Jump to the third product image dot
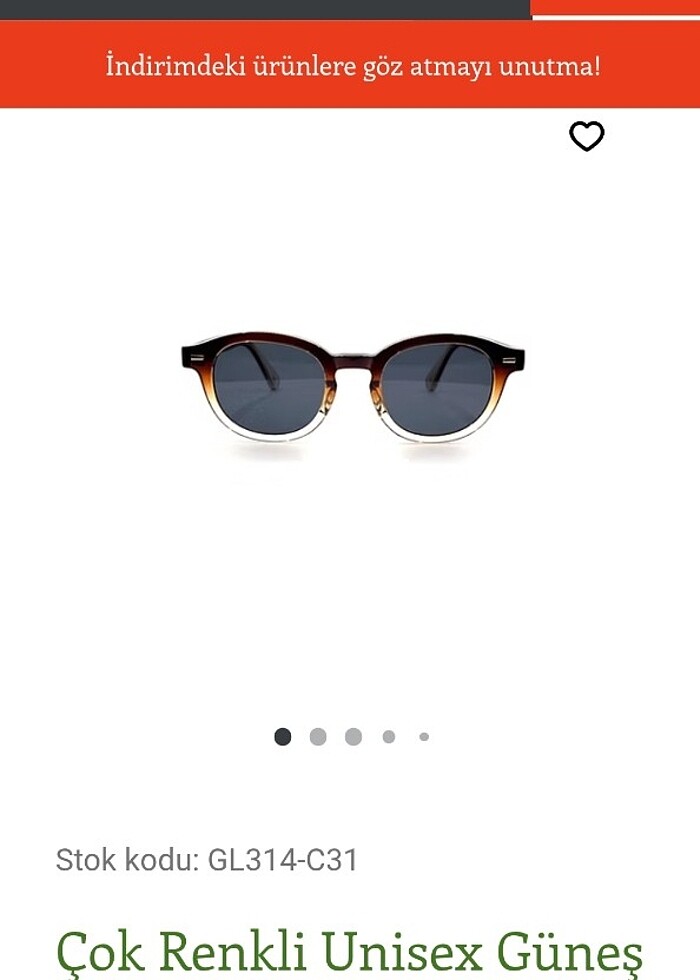Screen dimensions: 700x980 pos(353,737)
